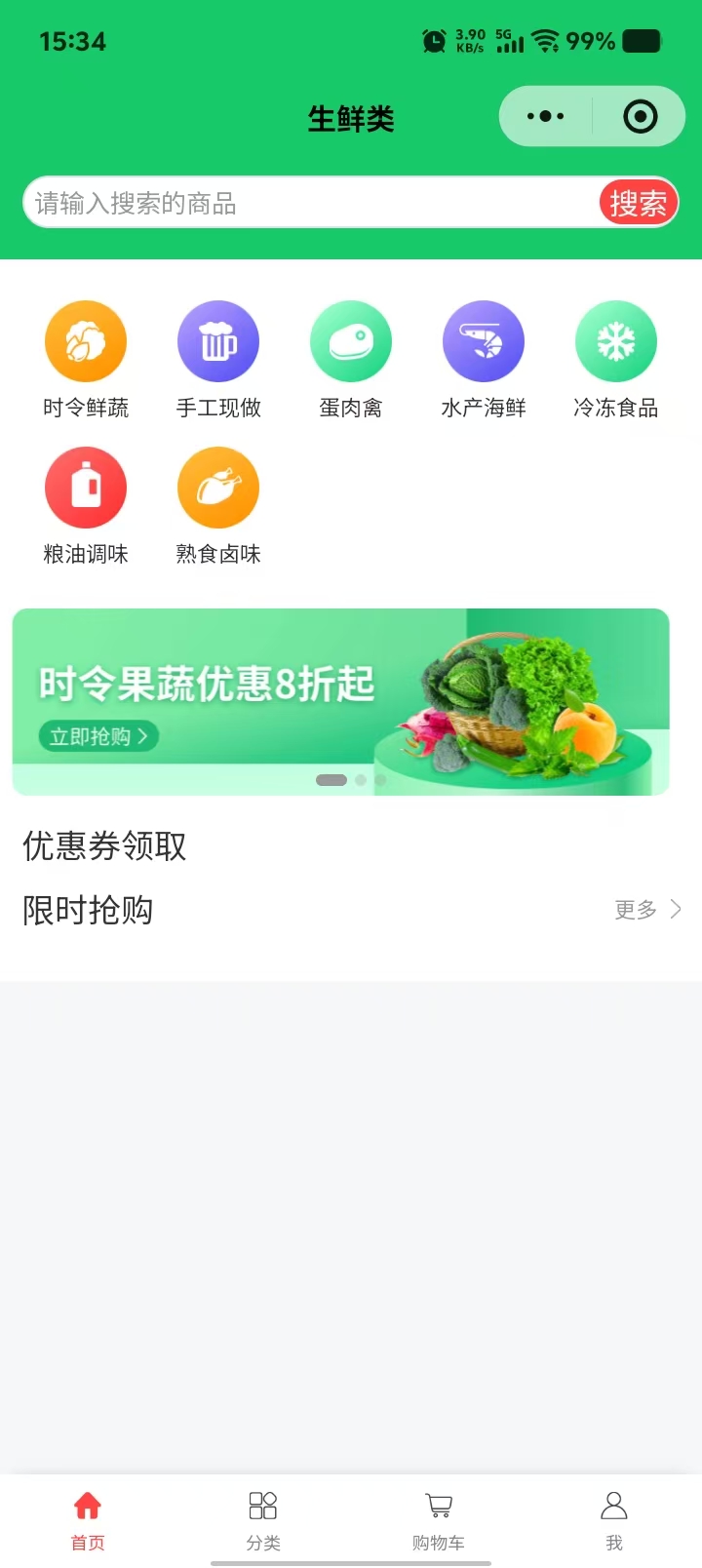
Task: Close the mini program via target icon
Action: point(640,117)
